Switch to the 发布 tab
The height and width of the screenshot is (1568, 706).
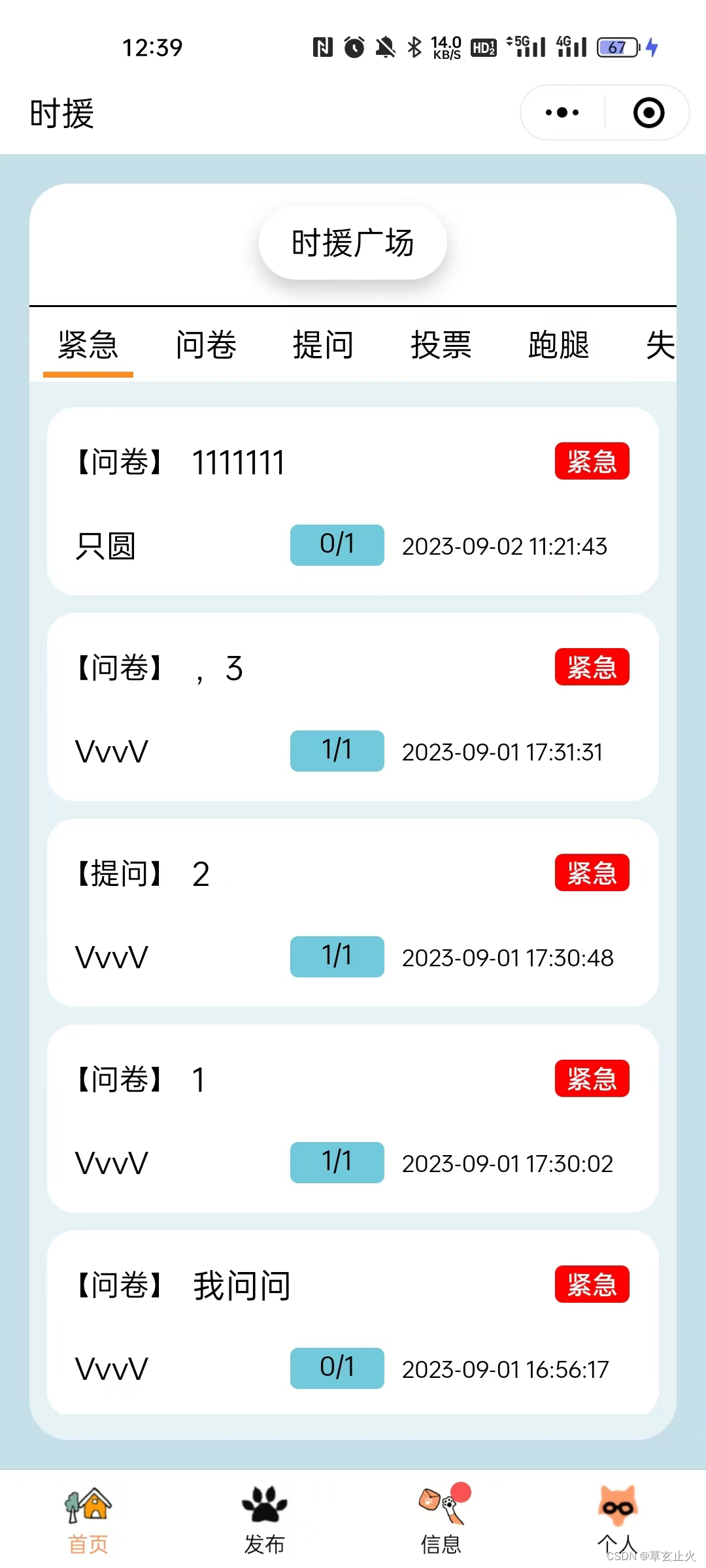265,1519
